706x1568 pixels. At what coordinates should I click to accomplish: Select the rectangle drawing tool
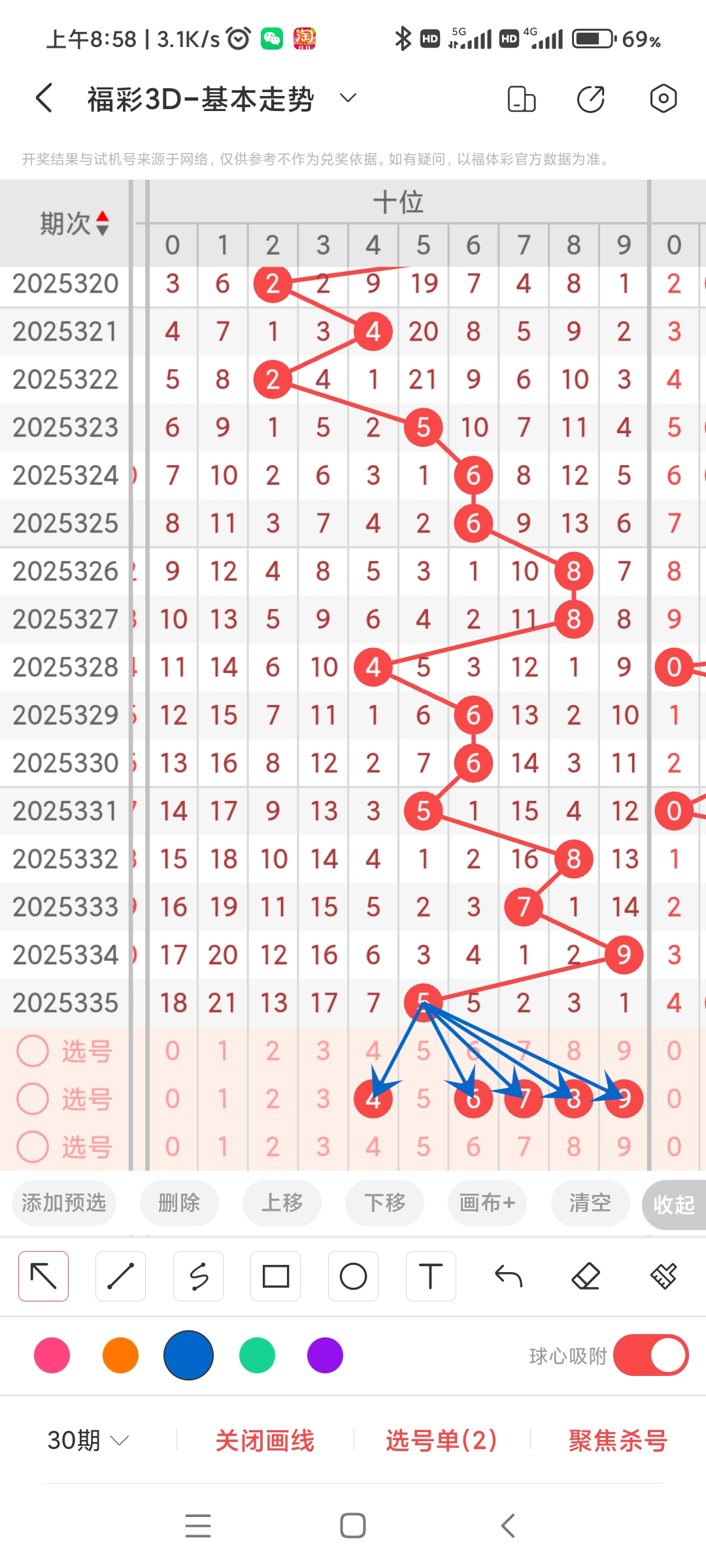coord(275,1275)
